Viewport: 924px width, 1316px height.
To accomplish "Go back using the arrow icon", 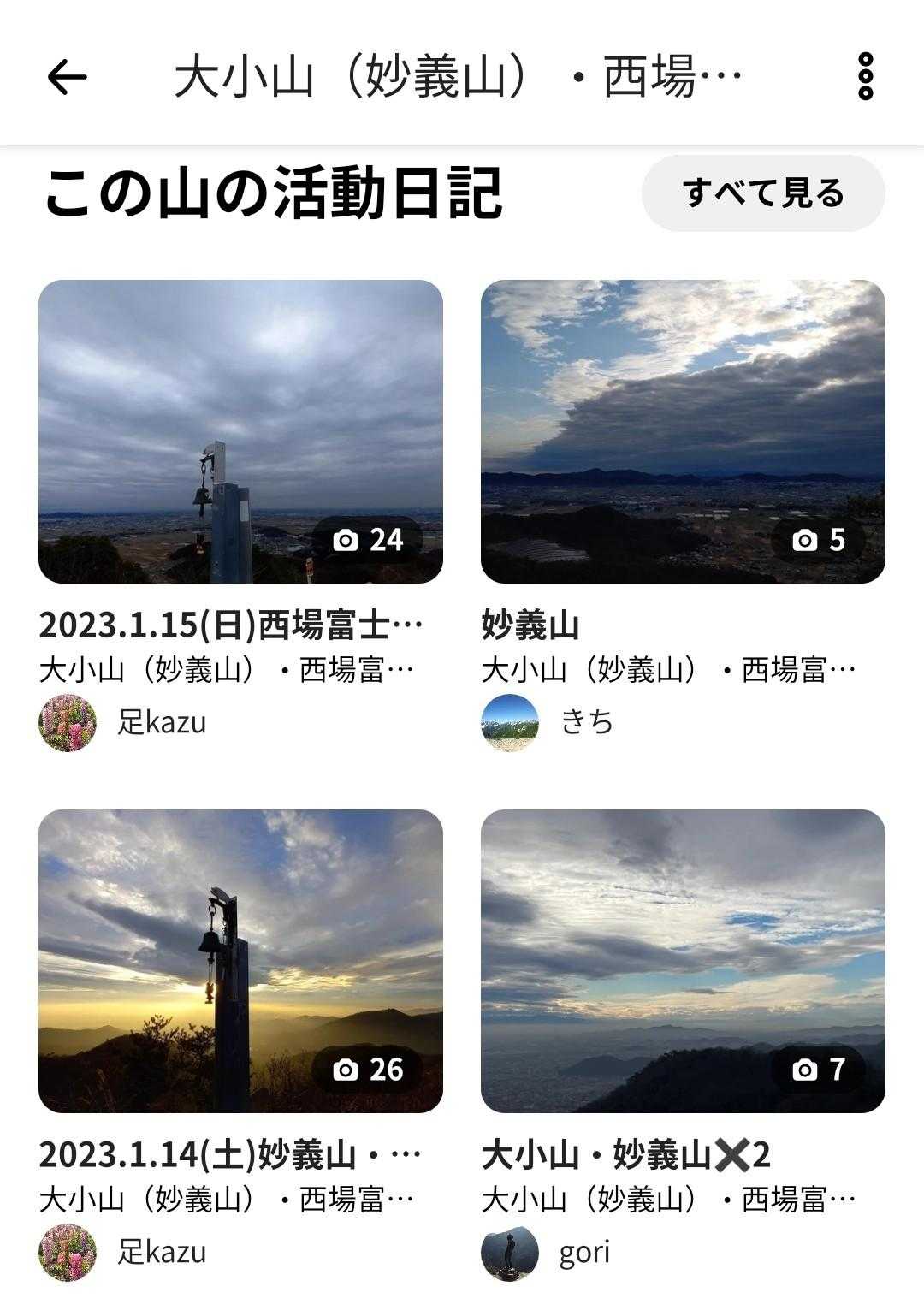I will click(x=67, y=78).
